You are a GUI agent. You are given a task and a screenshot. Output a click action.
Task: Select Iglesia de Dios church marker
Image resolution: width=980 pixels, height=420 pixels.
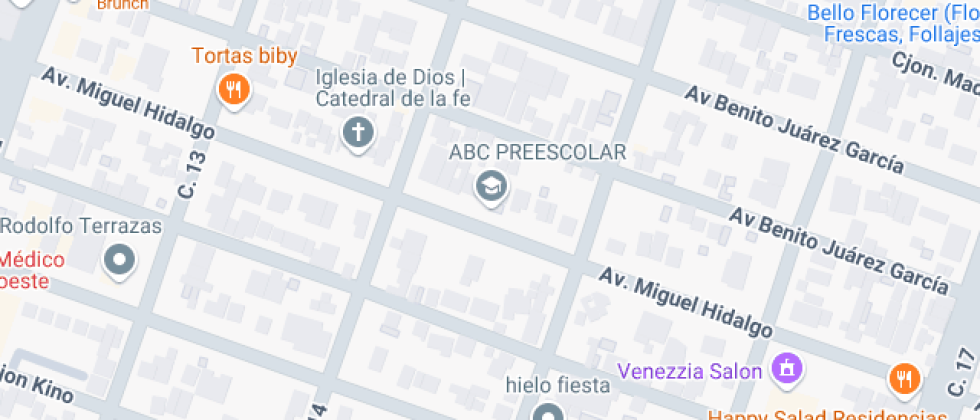[357, 131]
